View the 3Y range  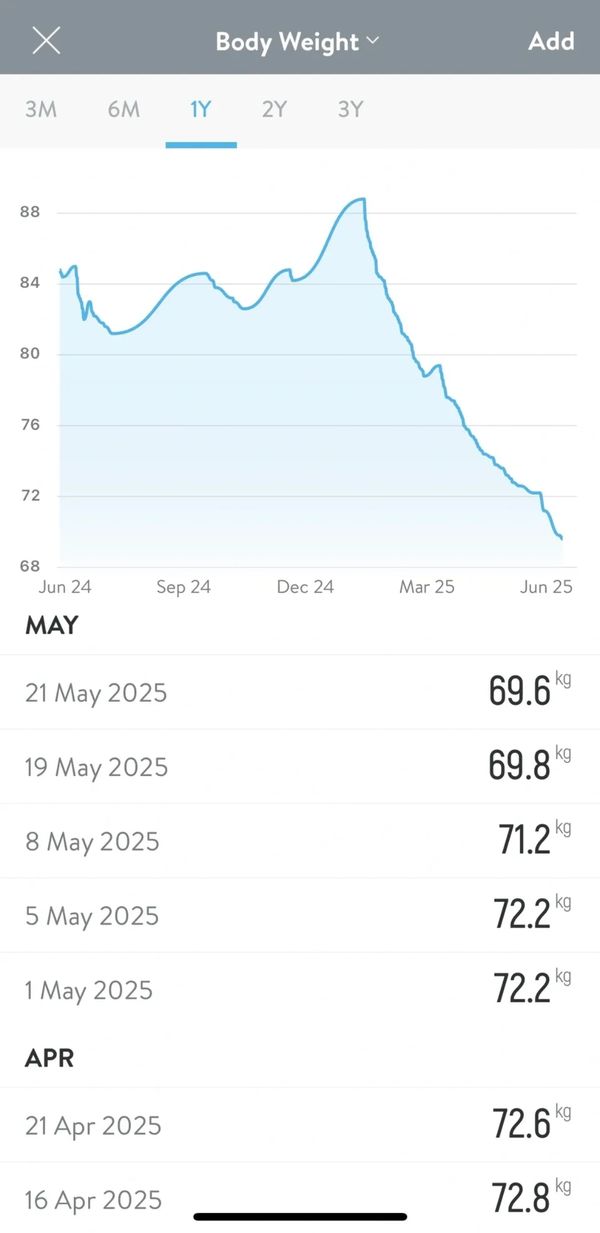point(349,110)
